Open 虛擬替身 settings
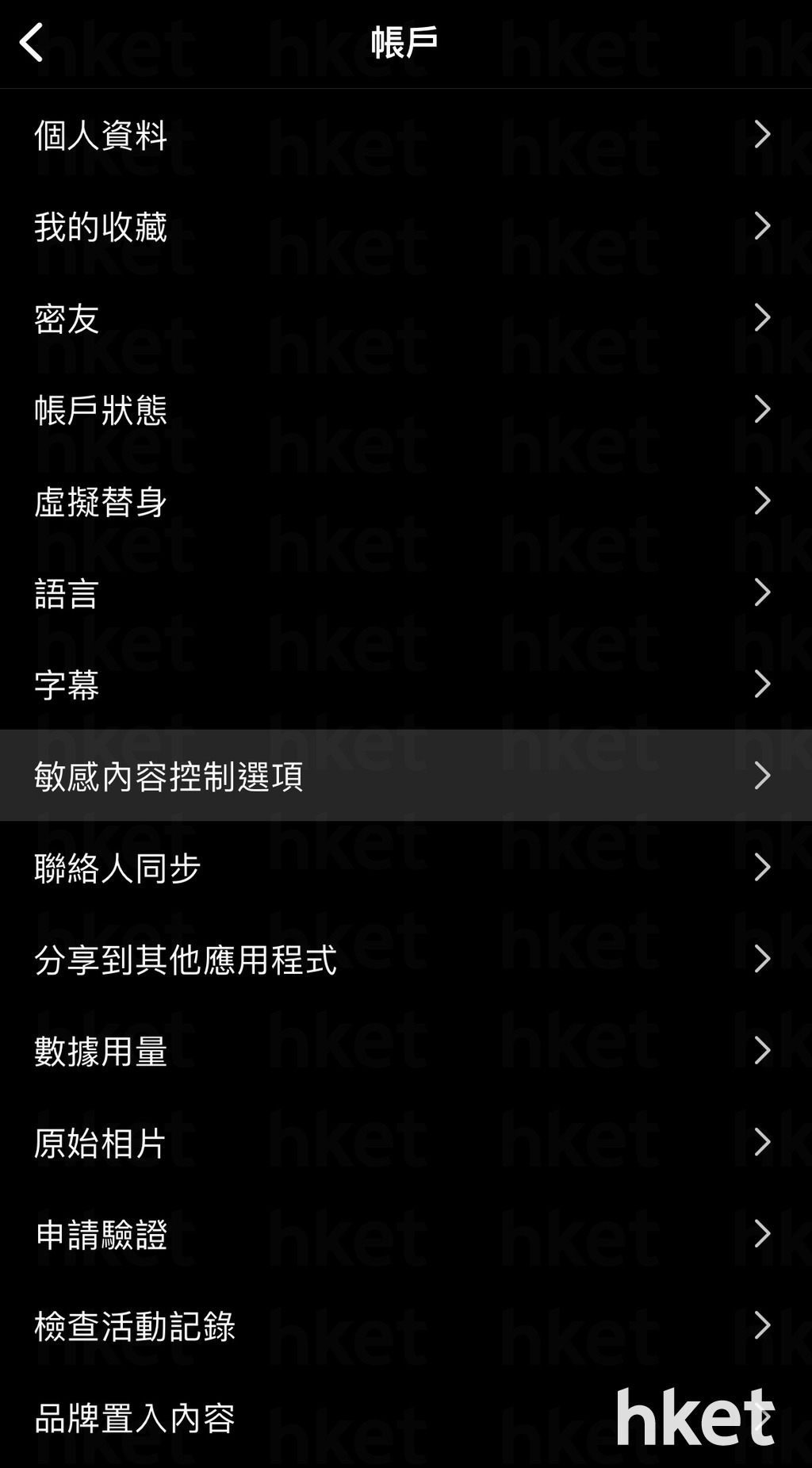Screen dimensions: 812x1468 point(406,501)
